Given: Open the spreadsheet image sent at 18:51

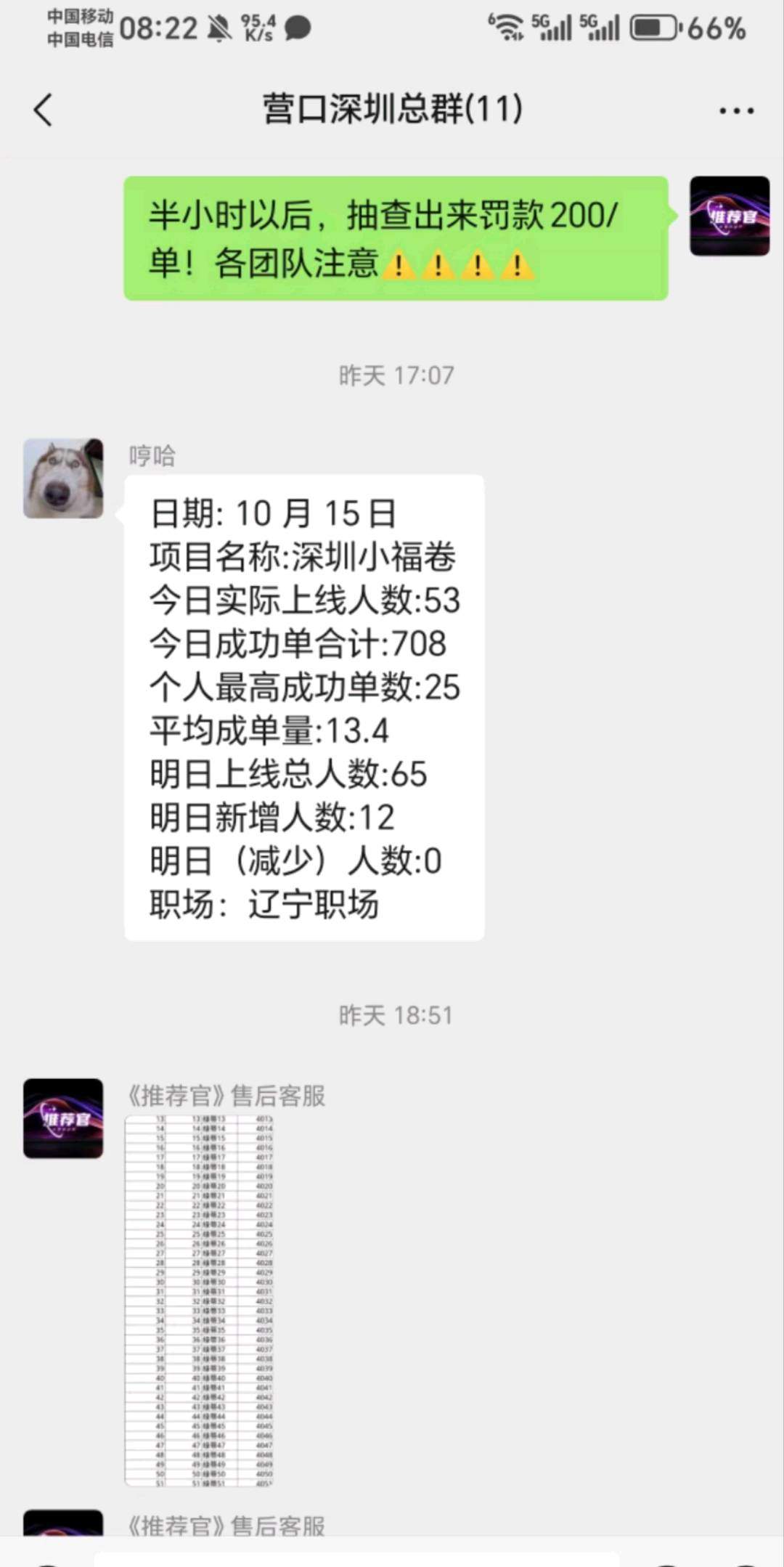Looking at the screenshot, I should (200, 1301).
